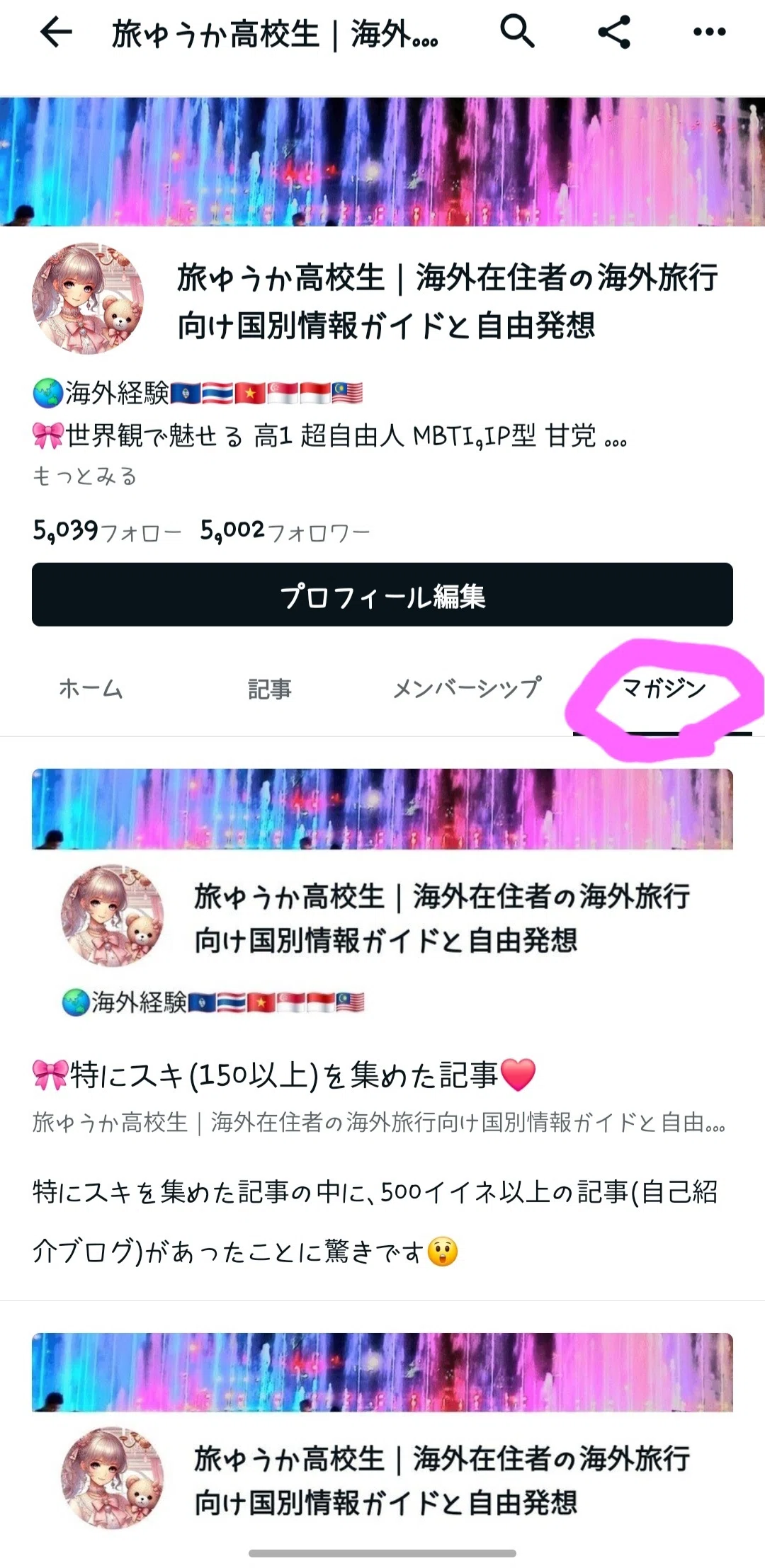View the 5,002 フォロワー list
Screen dimensions: 765x1568
285,531
